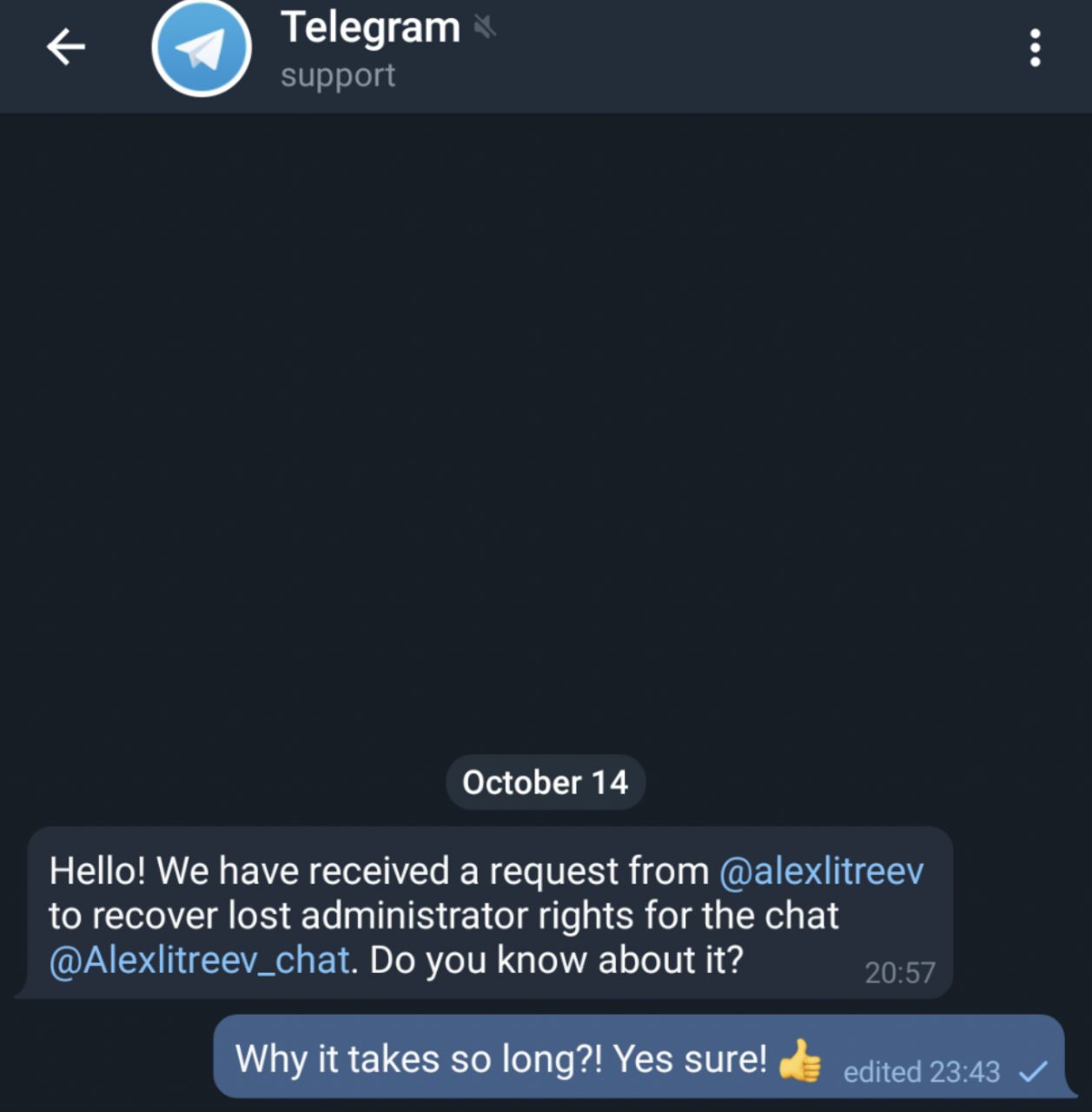Open the @Alexlitreev_chat link
Screen dimensions: 1092x1112
(x=199, y=961)
